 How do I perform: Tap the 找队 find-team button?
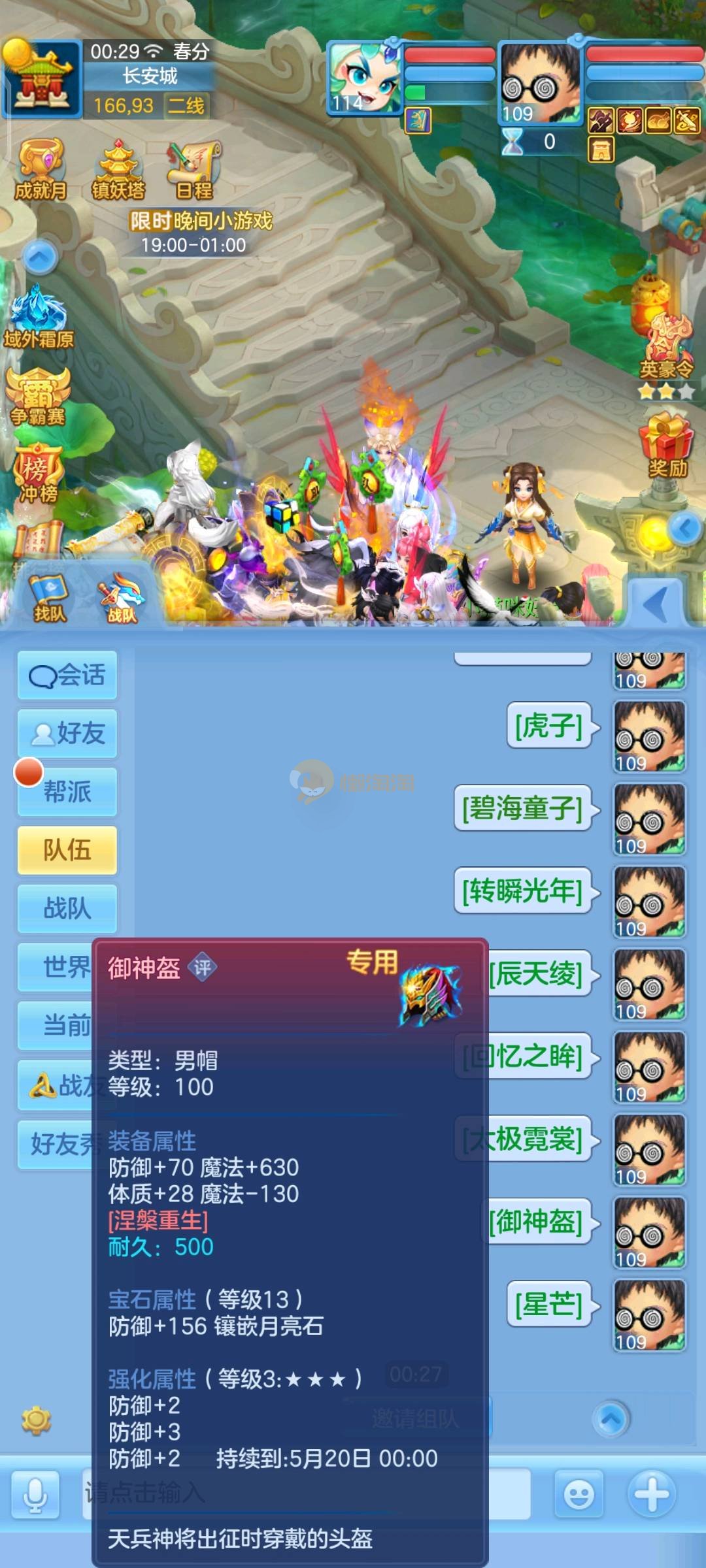(50, 596)
